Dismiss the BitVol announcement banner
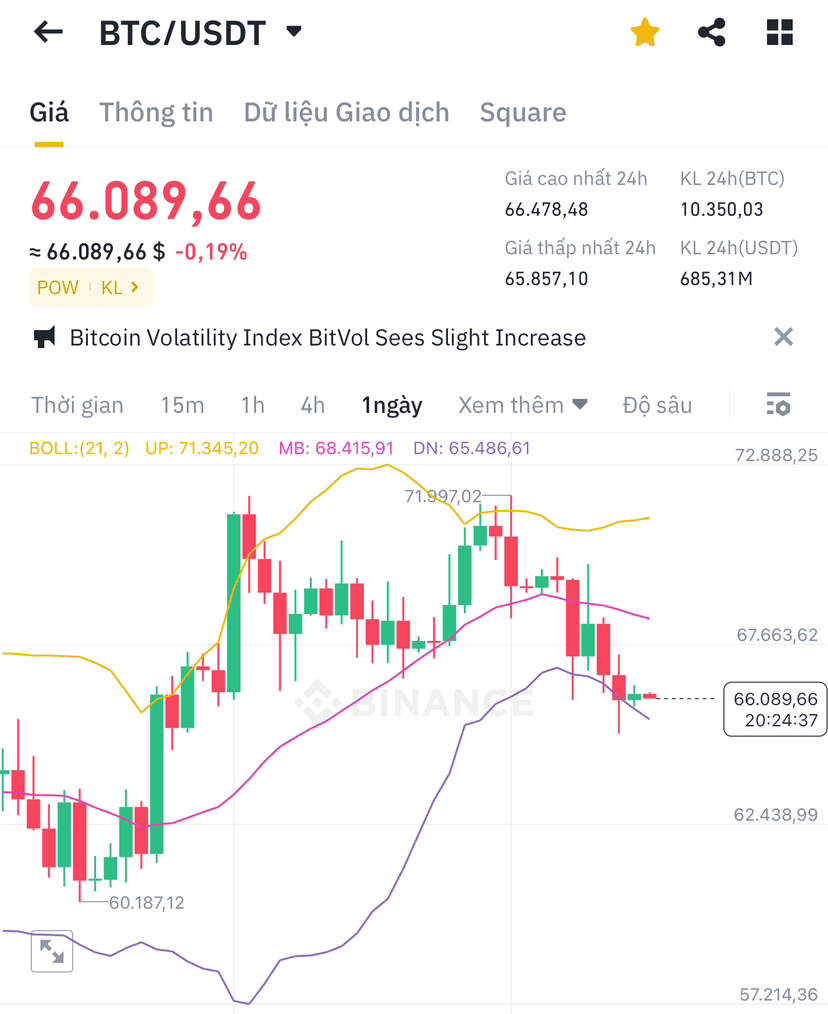 point(784,337)
